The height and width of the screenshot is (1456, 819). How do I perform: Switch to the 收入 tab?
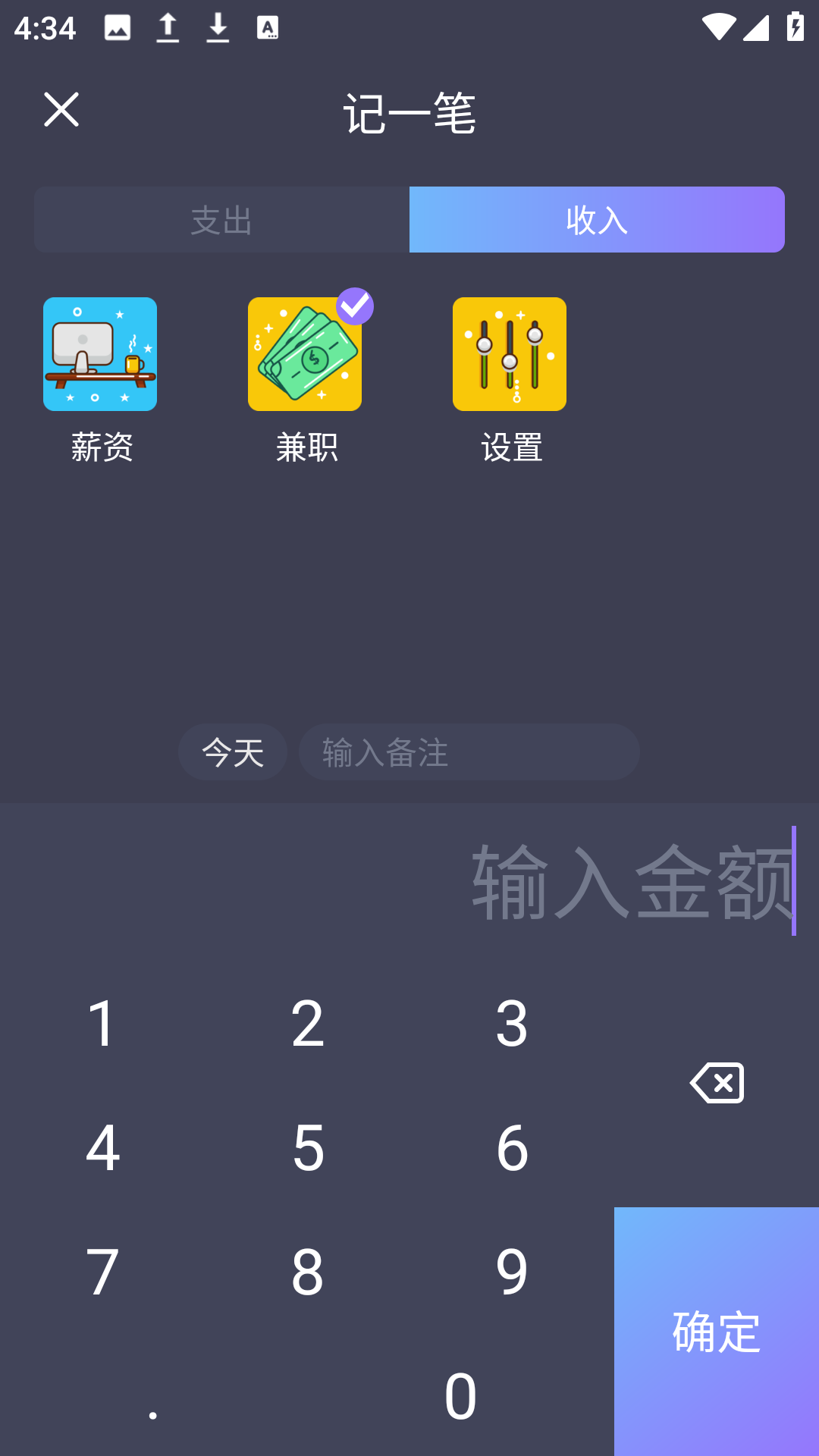click(597, 220)
